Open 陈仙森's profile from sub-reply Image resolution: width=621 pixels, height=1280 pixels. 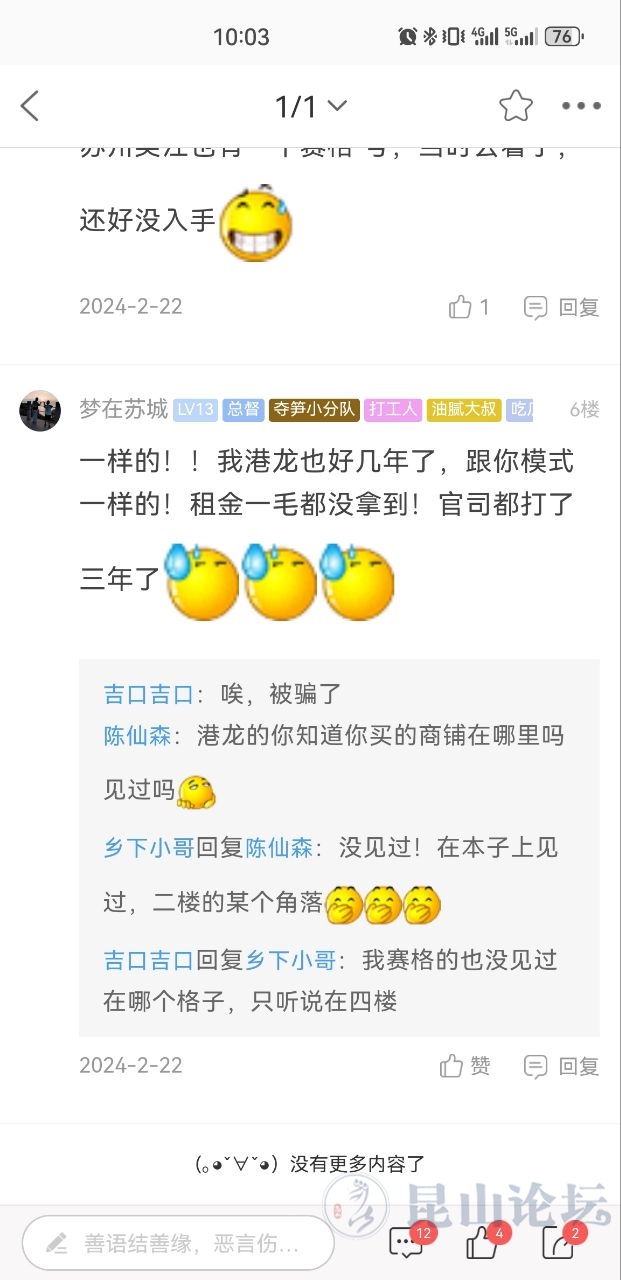coord(137,737)
